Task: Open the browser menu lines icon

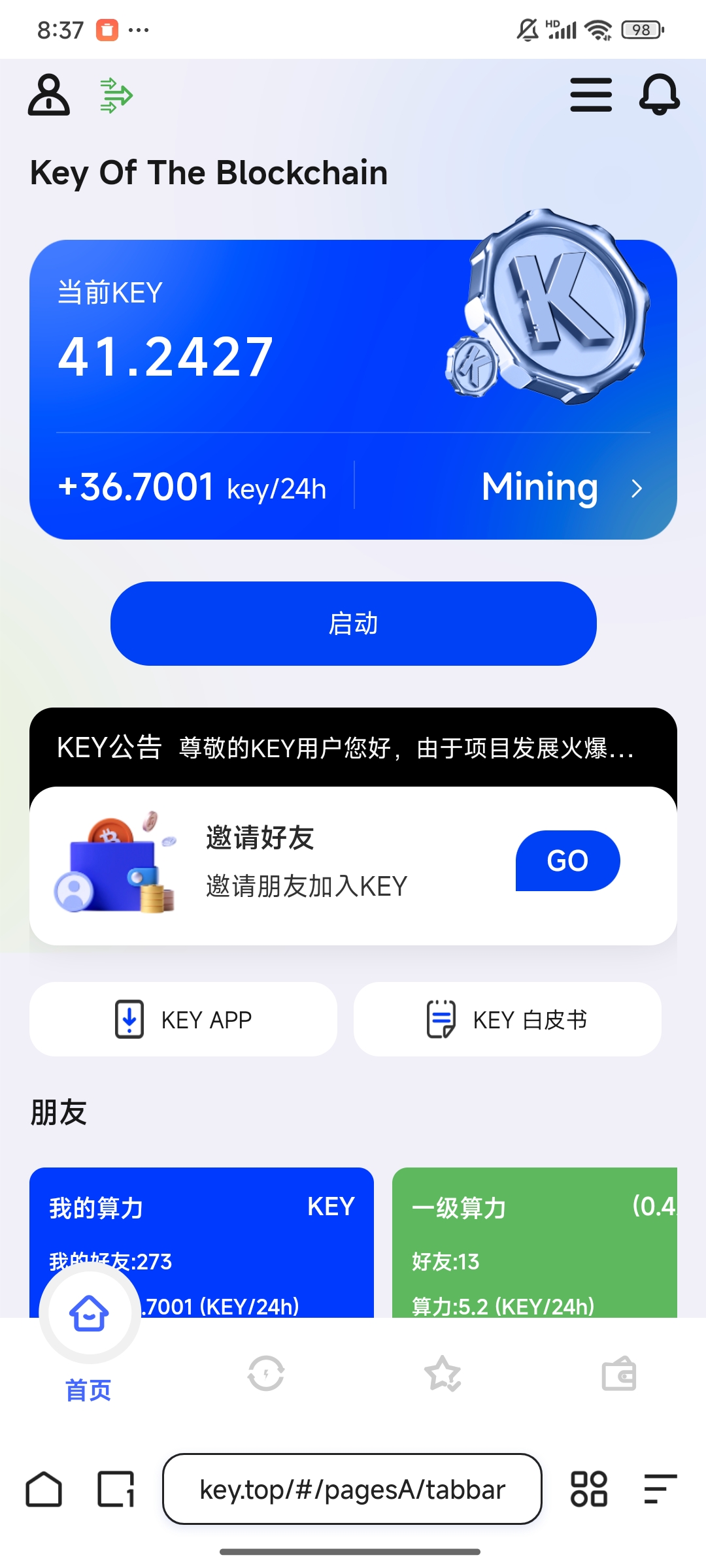Action: coord(660,1490)
